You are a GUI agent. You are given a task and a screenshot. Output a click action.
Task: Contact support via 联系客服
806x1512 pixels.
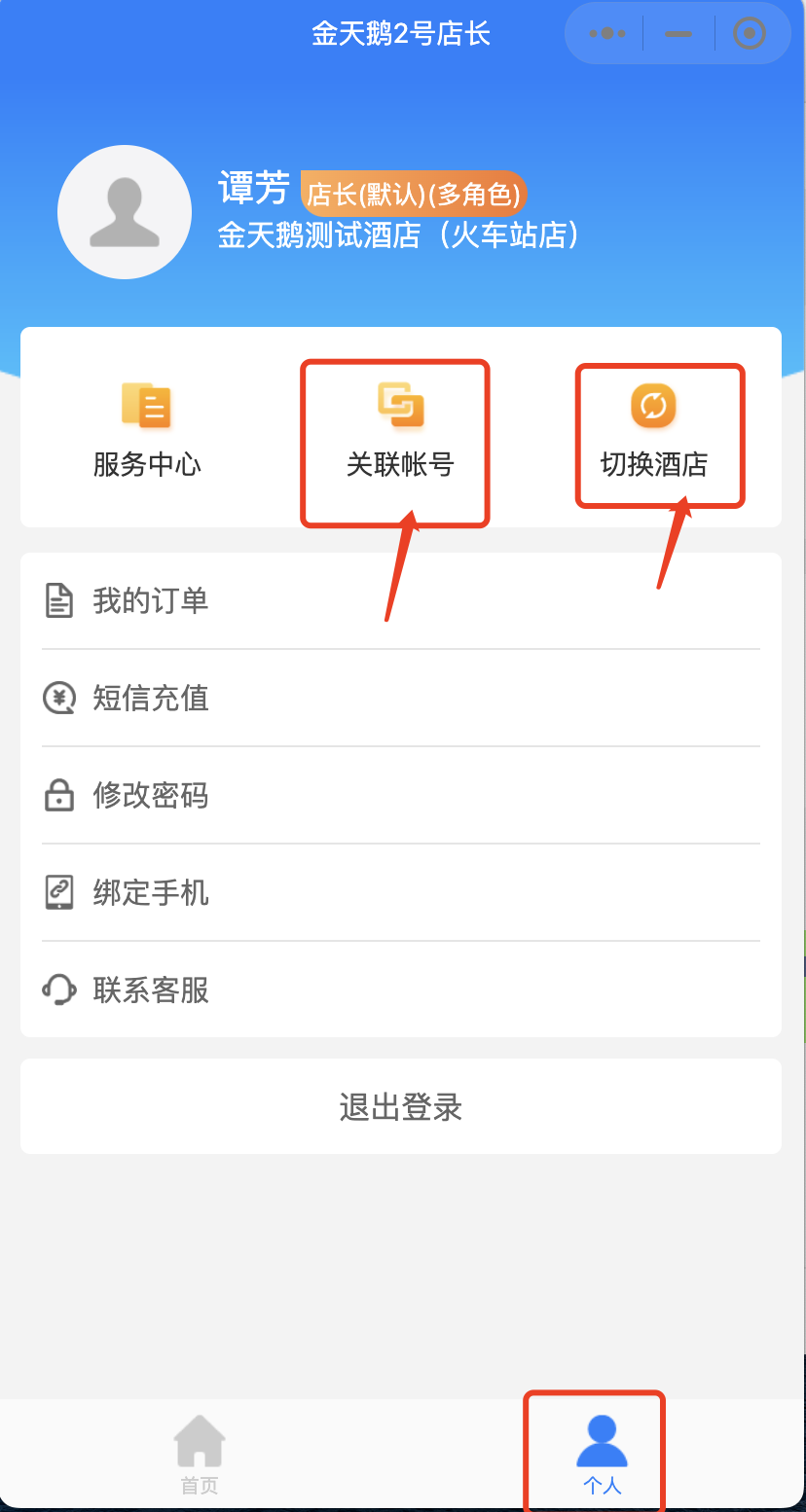400,990
